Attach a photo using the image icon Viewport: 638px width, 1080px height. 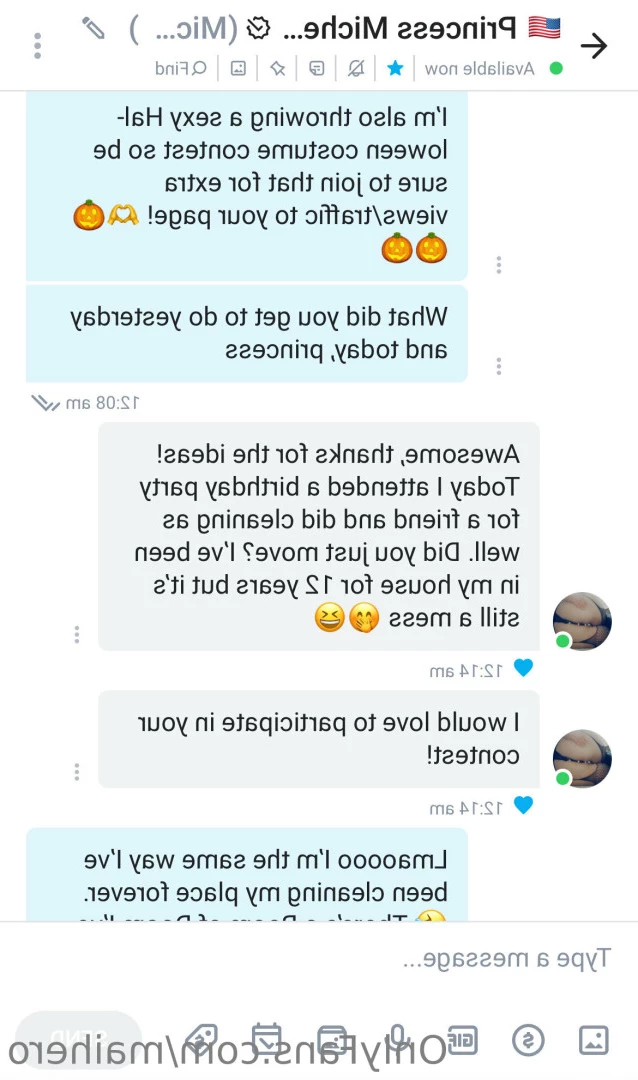593,1039
